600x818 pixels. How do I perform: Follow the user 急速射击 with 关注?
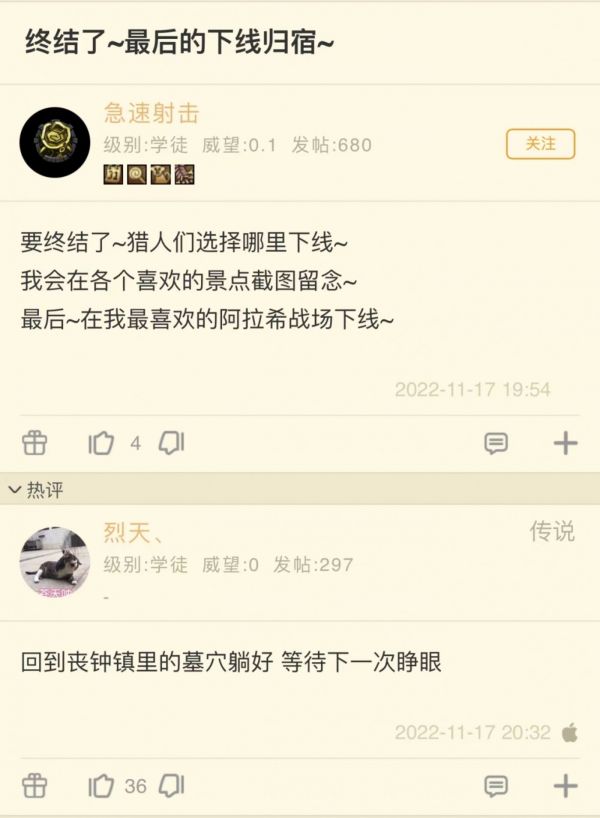pos(541,144)
